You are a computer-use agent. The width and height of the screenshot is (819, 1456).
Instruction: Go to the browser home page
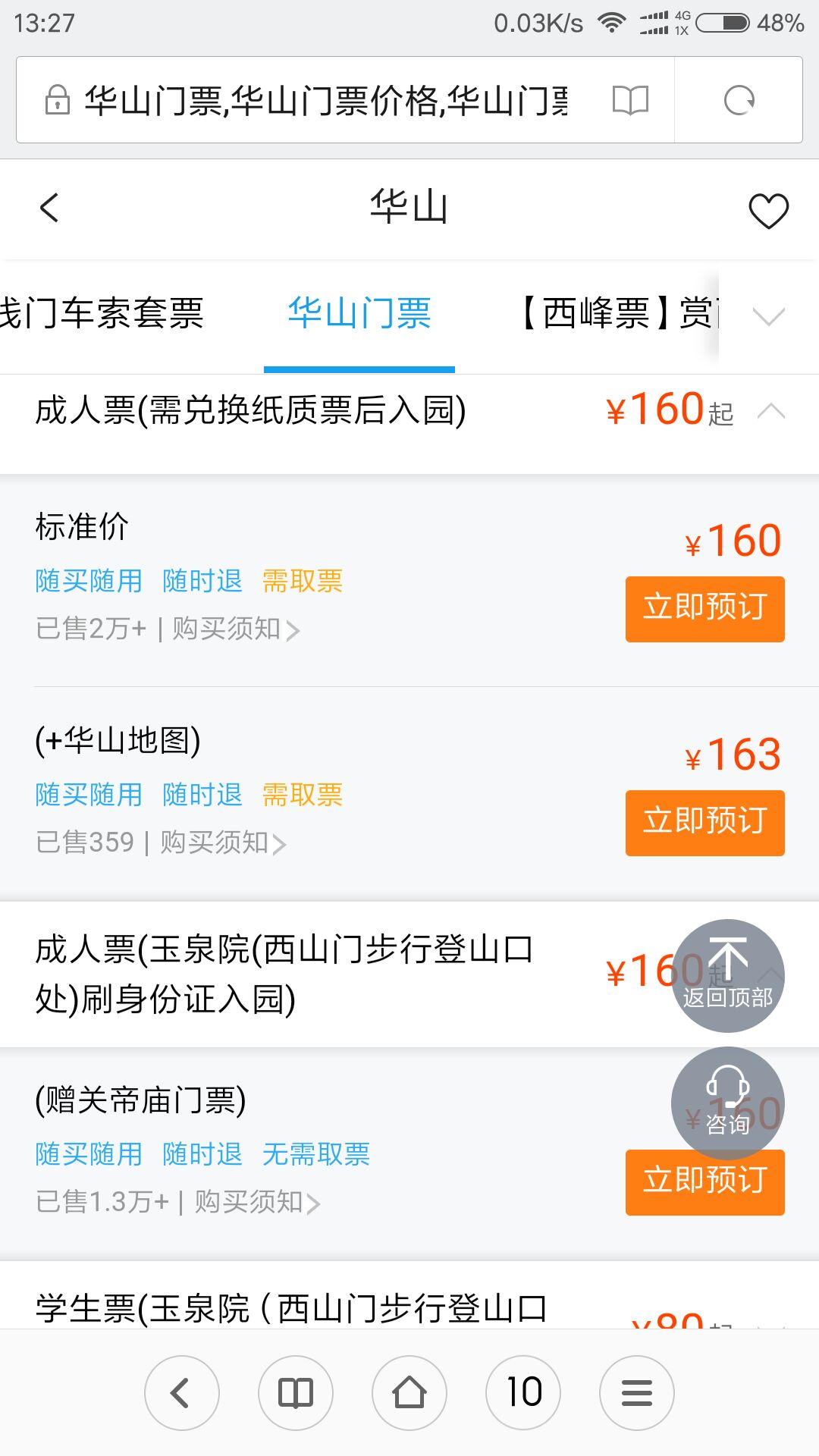[x=409, y=1392]
